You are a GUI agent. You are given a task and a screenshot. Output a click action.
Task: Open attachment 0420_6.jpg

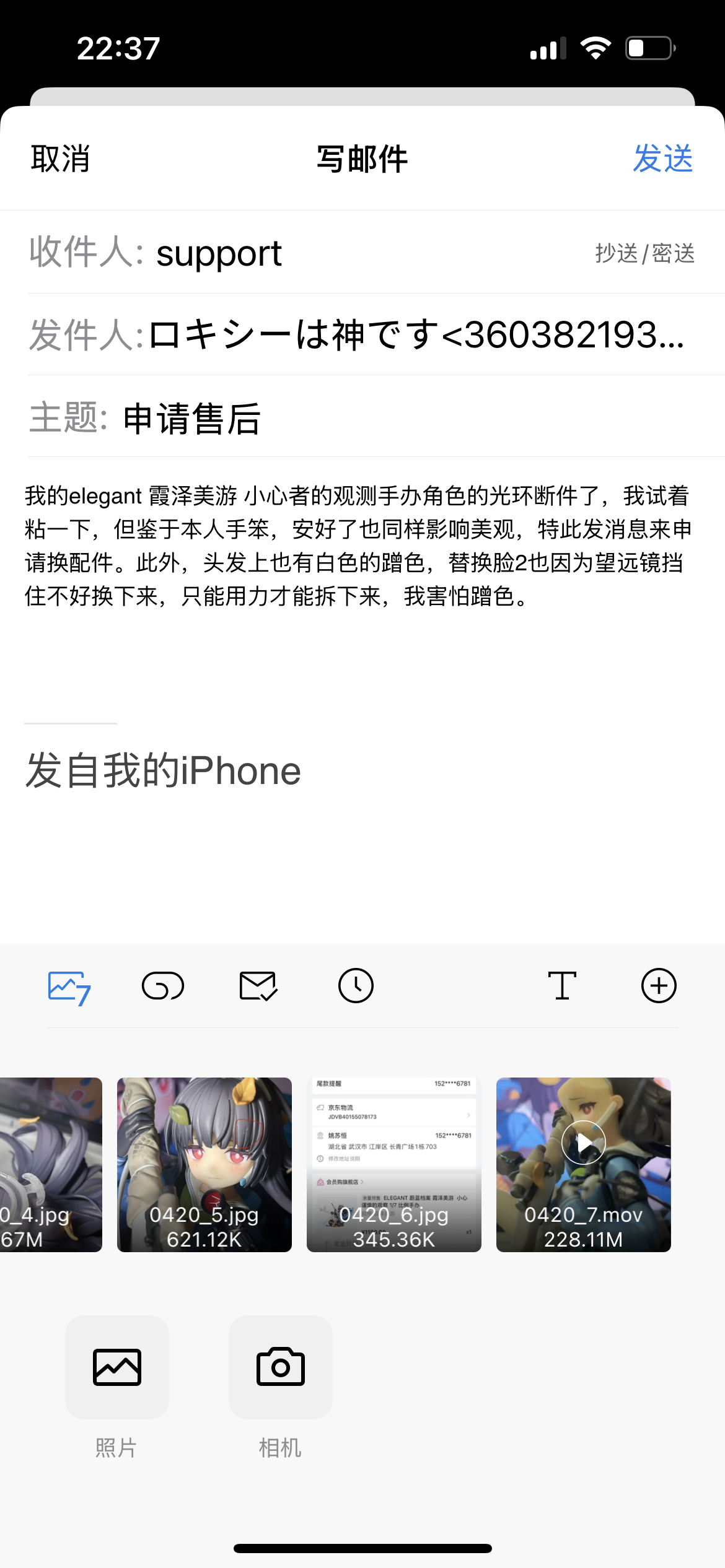pos(394,1165)
